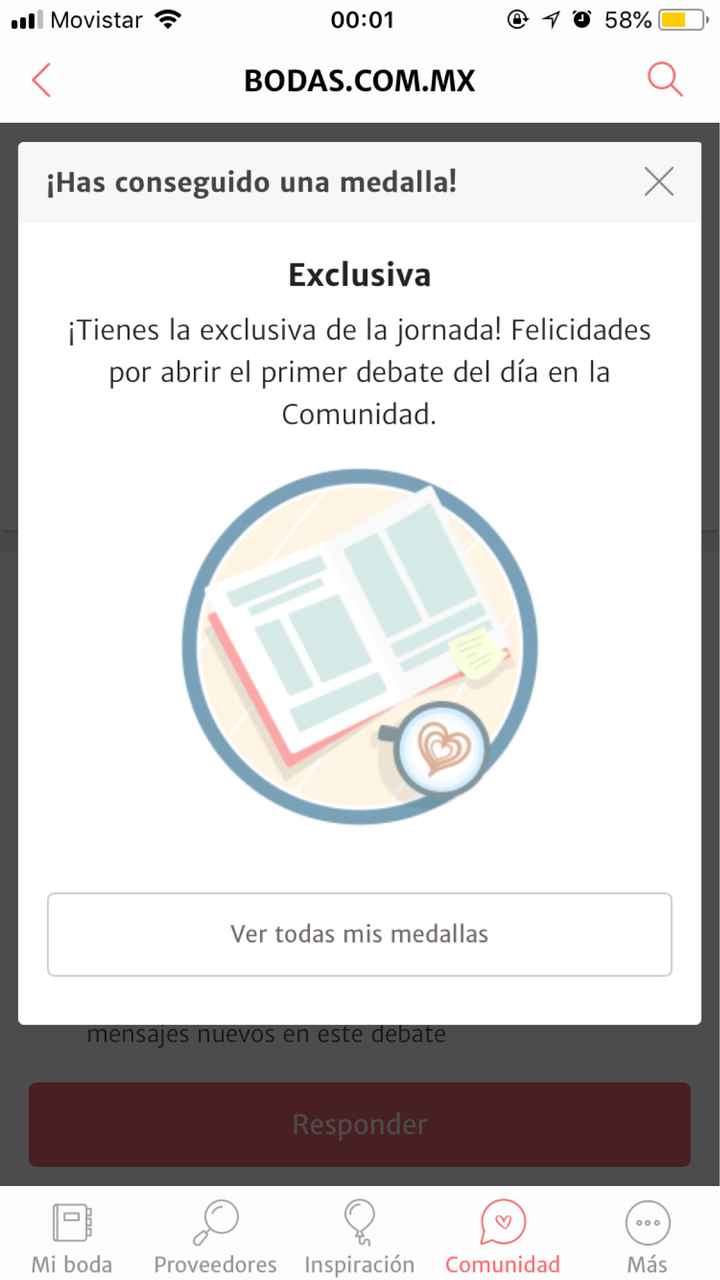Open the Más menu
Viewport: 720px width, 1280px height.
coord(647,1240)
